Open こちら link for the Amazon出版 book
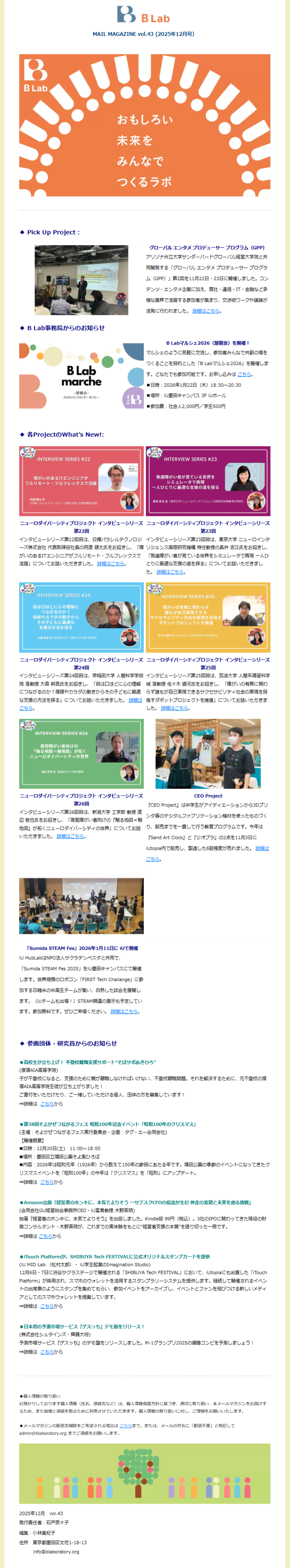Image resolution: width=290 pixels, height=1568 pixels. pyautogui.click(x=46, y=1236)
